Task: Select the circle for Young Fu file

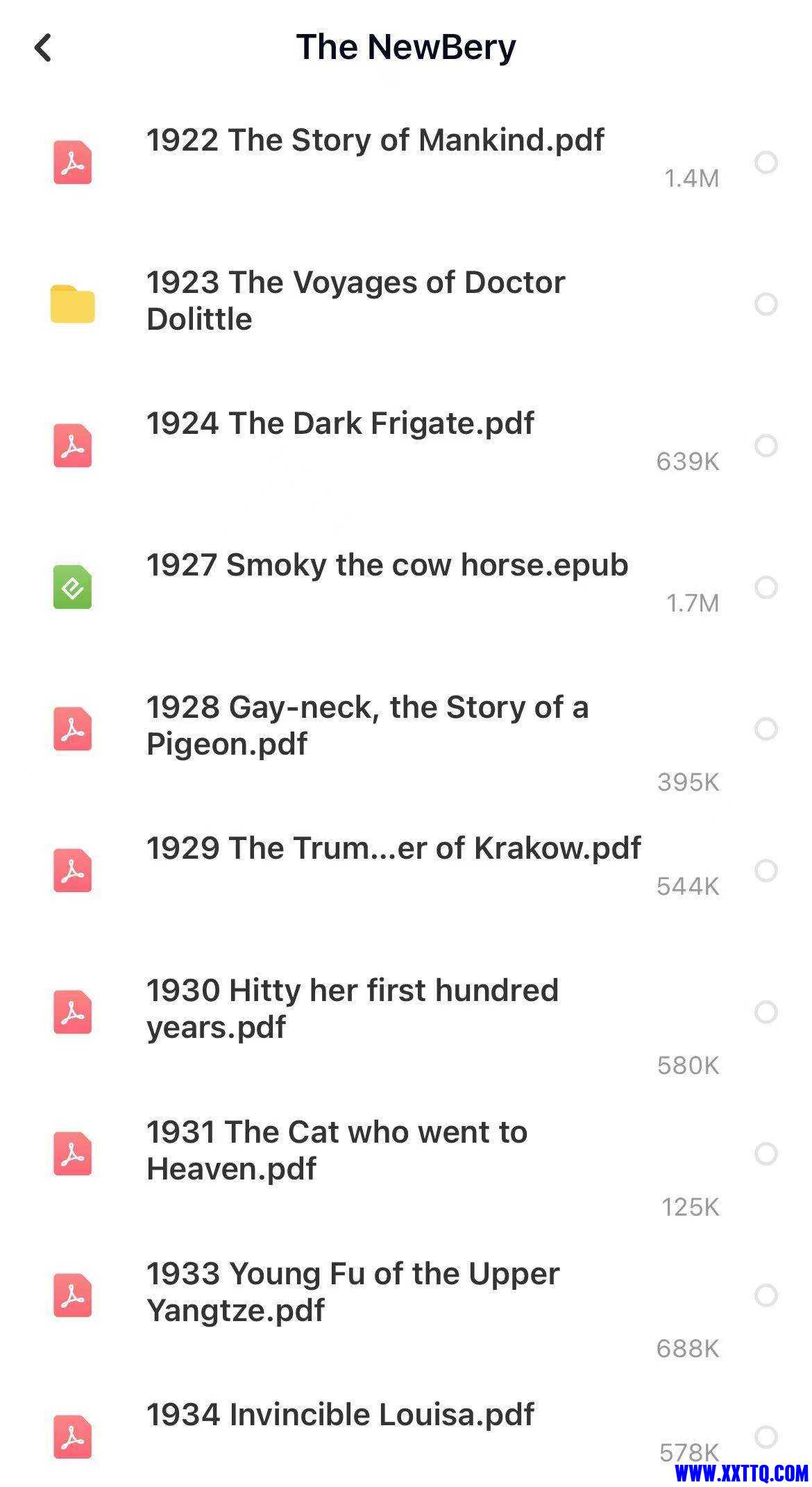Action: 766,1295
